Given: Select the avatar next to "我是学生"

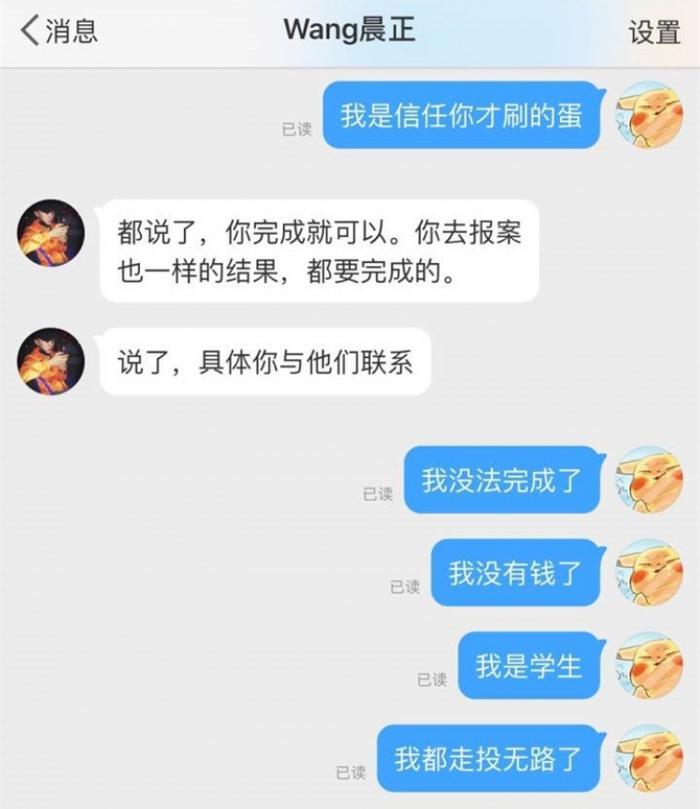Looking at the screenshot, I should 648,665.
